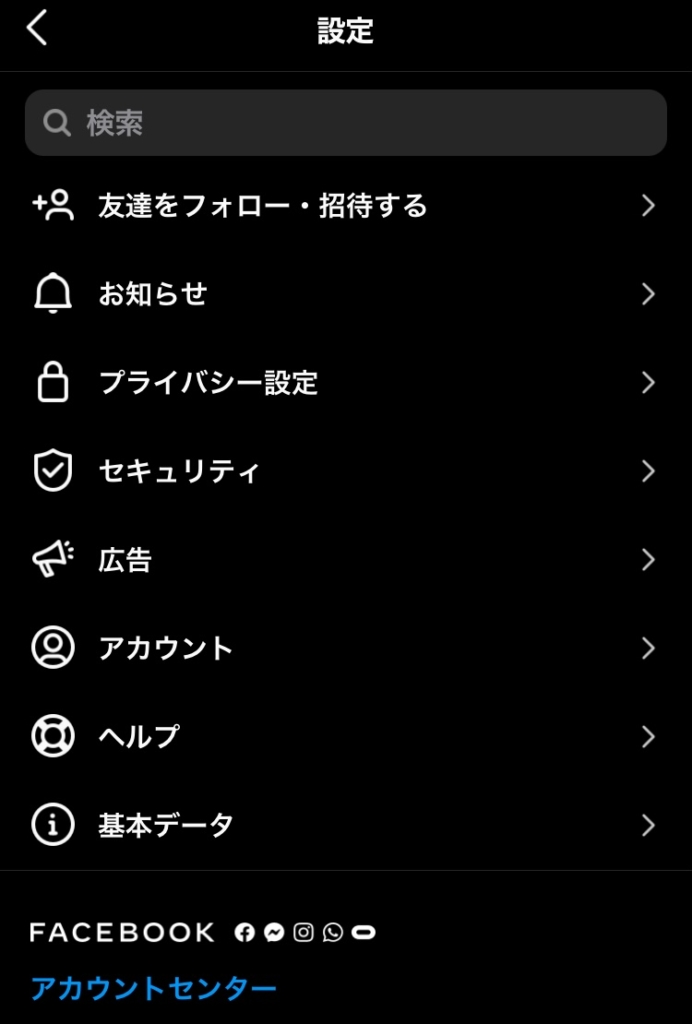Image resolution: width=692 pixels, height=1024 pixels.
Task: Open the アカウント settings row
Action: pos(165,648)
